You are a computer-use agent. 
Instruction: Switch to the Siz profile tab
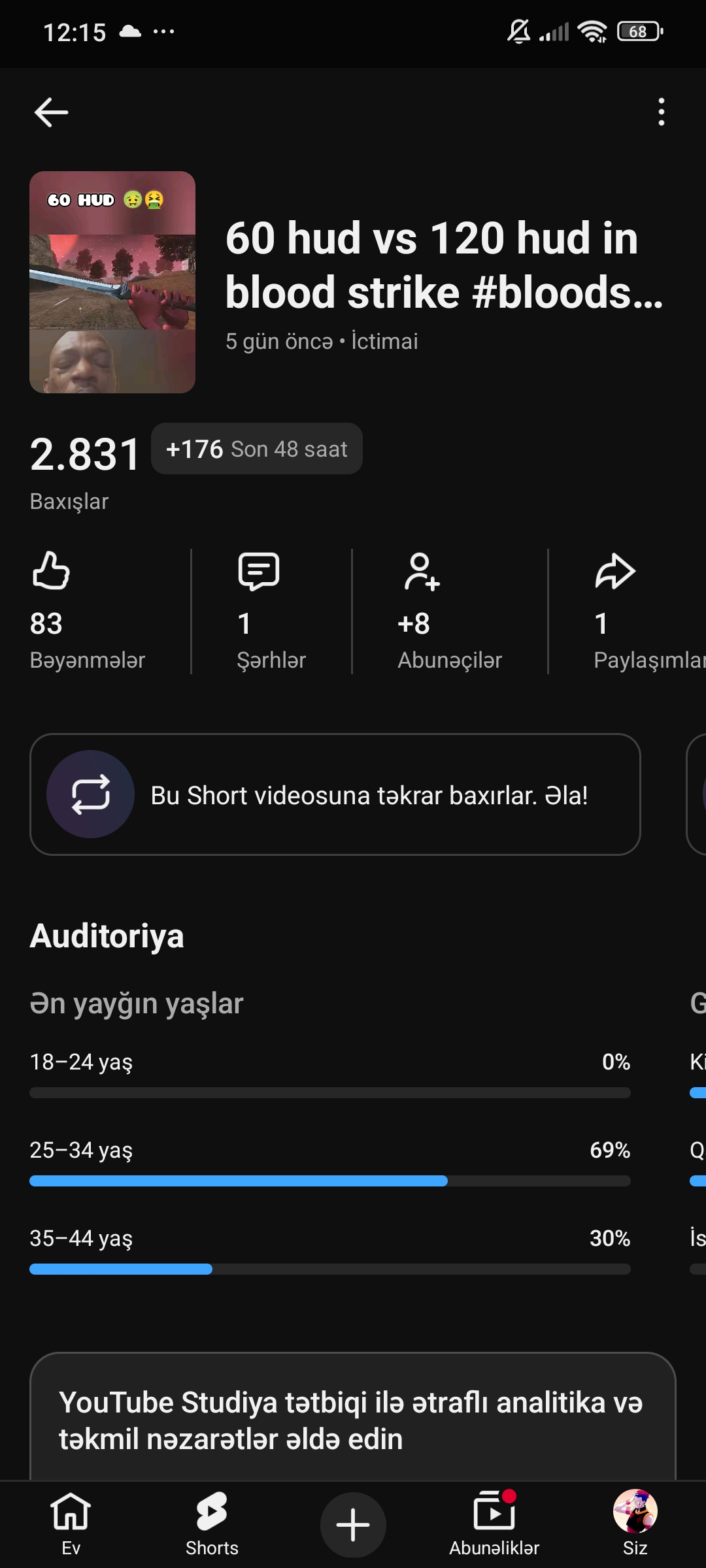635,1524
